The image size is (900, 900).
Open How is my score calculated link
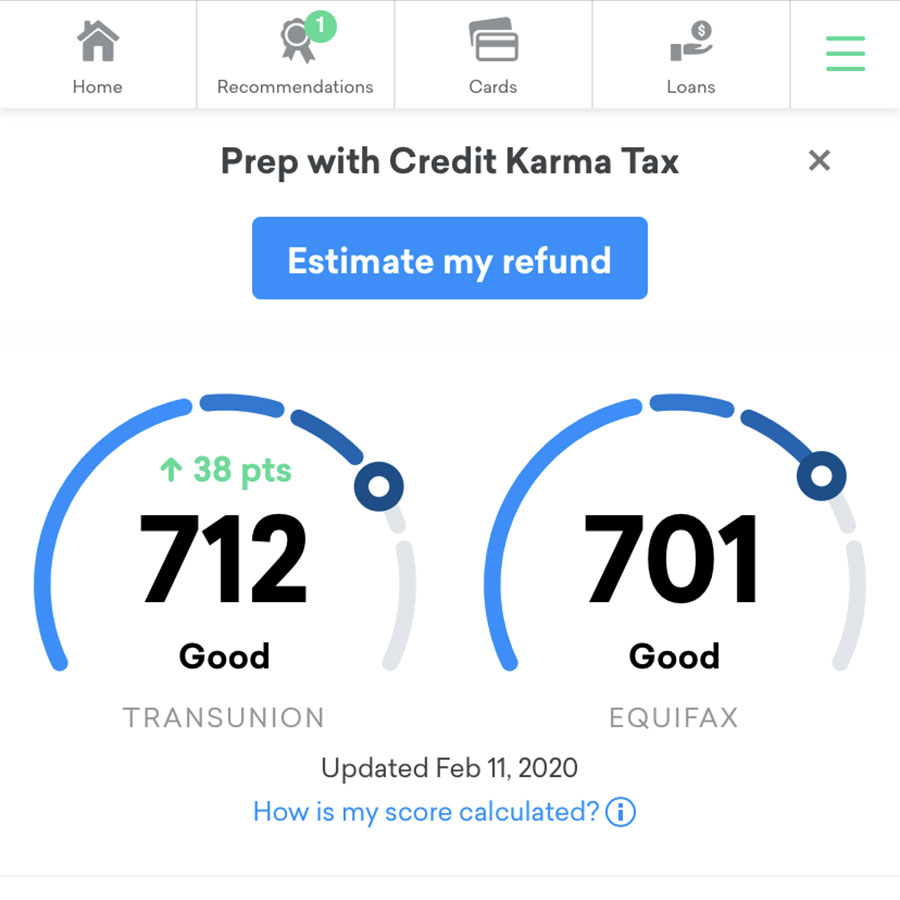click(x=443, y=811)
